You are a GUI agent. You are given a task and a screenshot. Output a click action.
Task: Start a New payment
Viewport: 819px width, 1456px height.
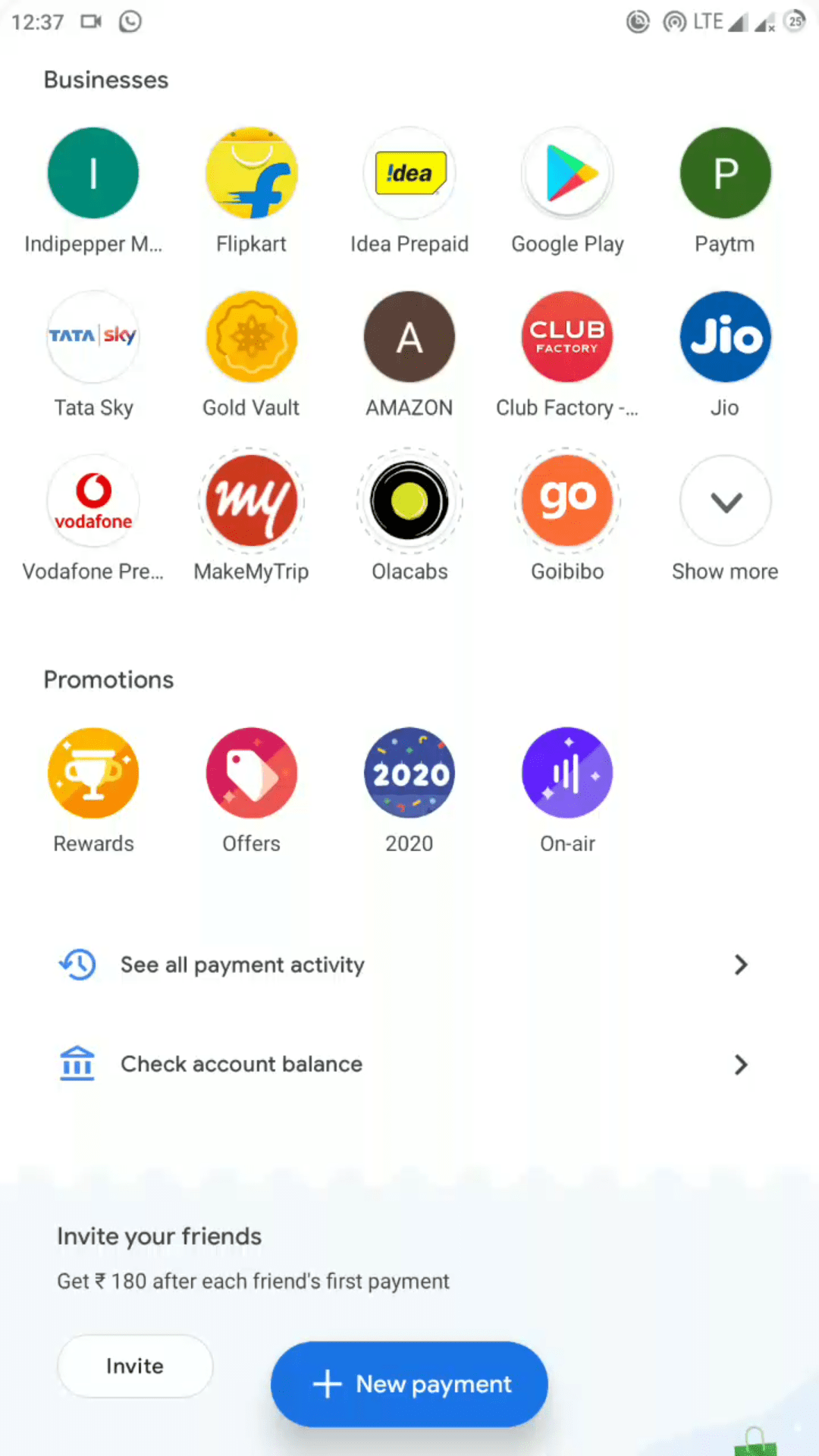[x=409, y=1384]
